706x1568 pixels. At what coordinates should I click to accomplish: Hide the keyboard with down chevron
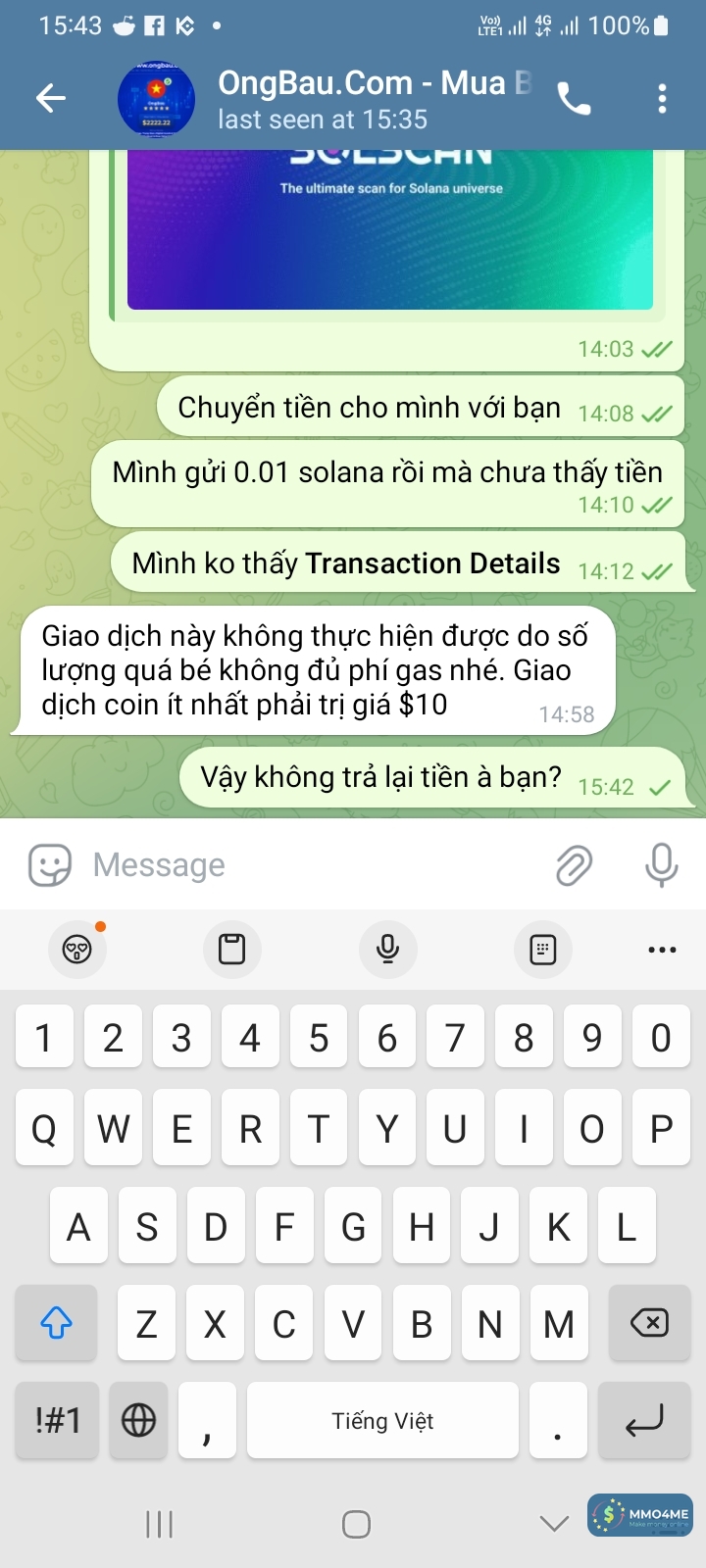pos(554,1524)
